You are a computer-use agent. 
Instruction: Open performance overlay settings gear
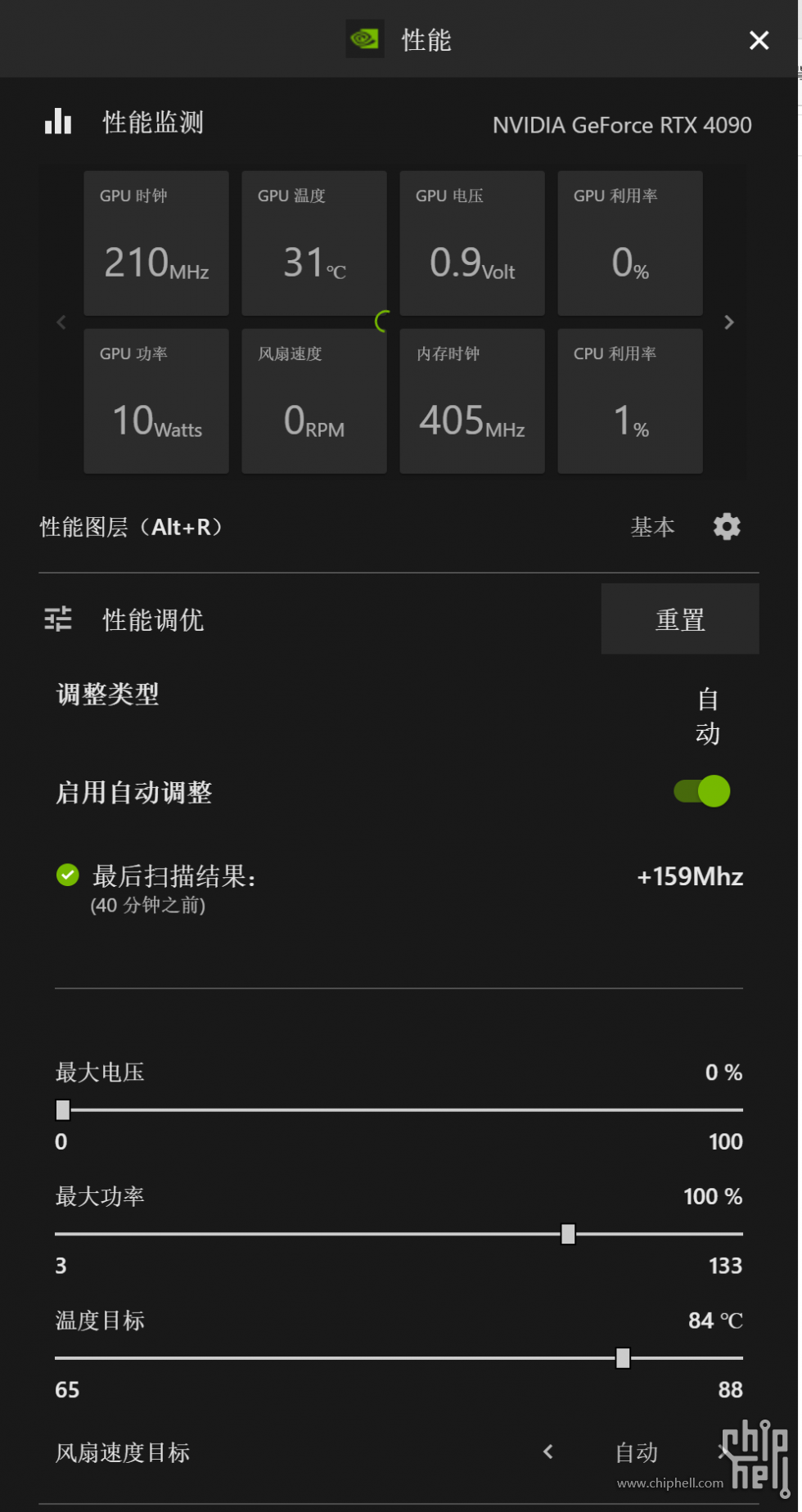727,527
